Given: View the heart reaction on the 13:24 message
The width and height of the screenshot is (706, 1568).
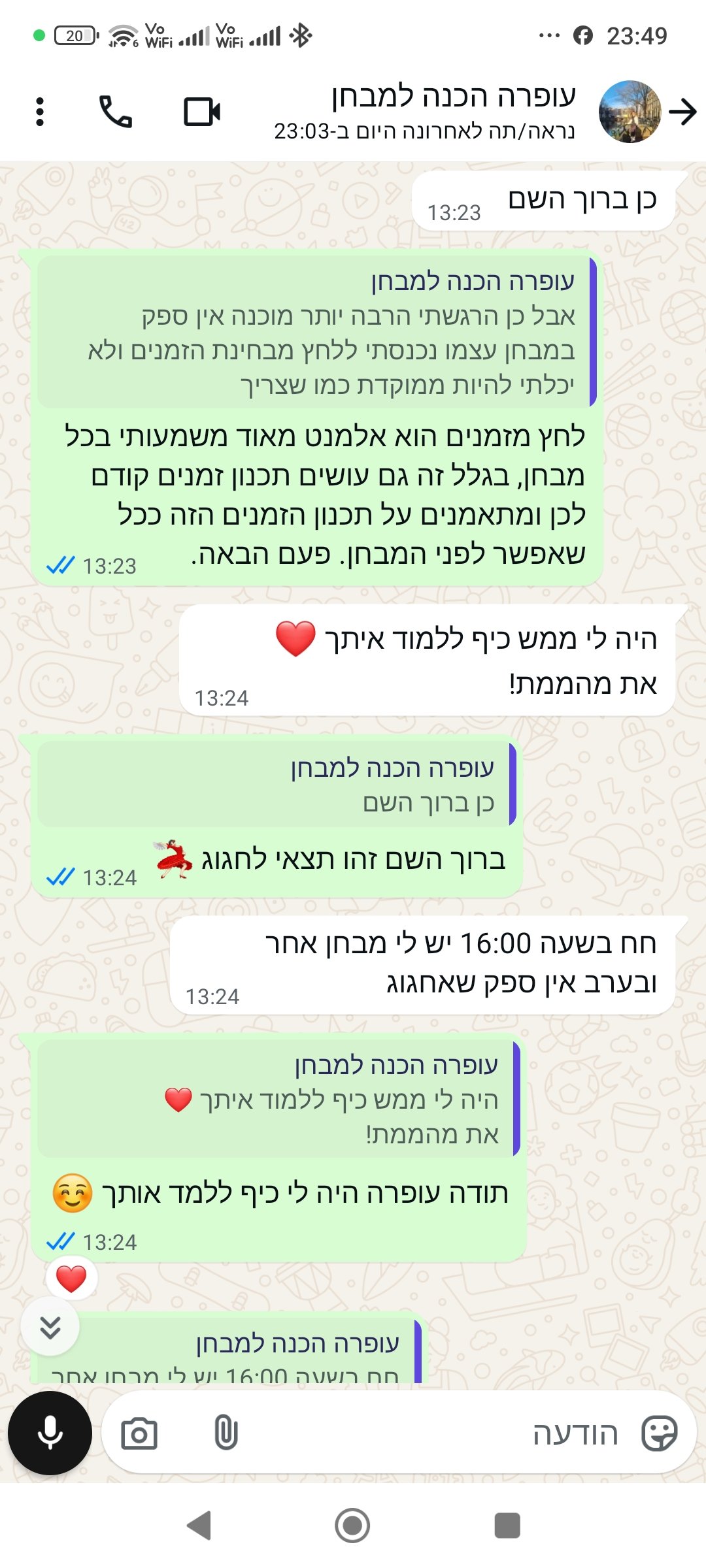Looking at the screenshot, I should coord(71,1279).
